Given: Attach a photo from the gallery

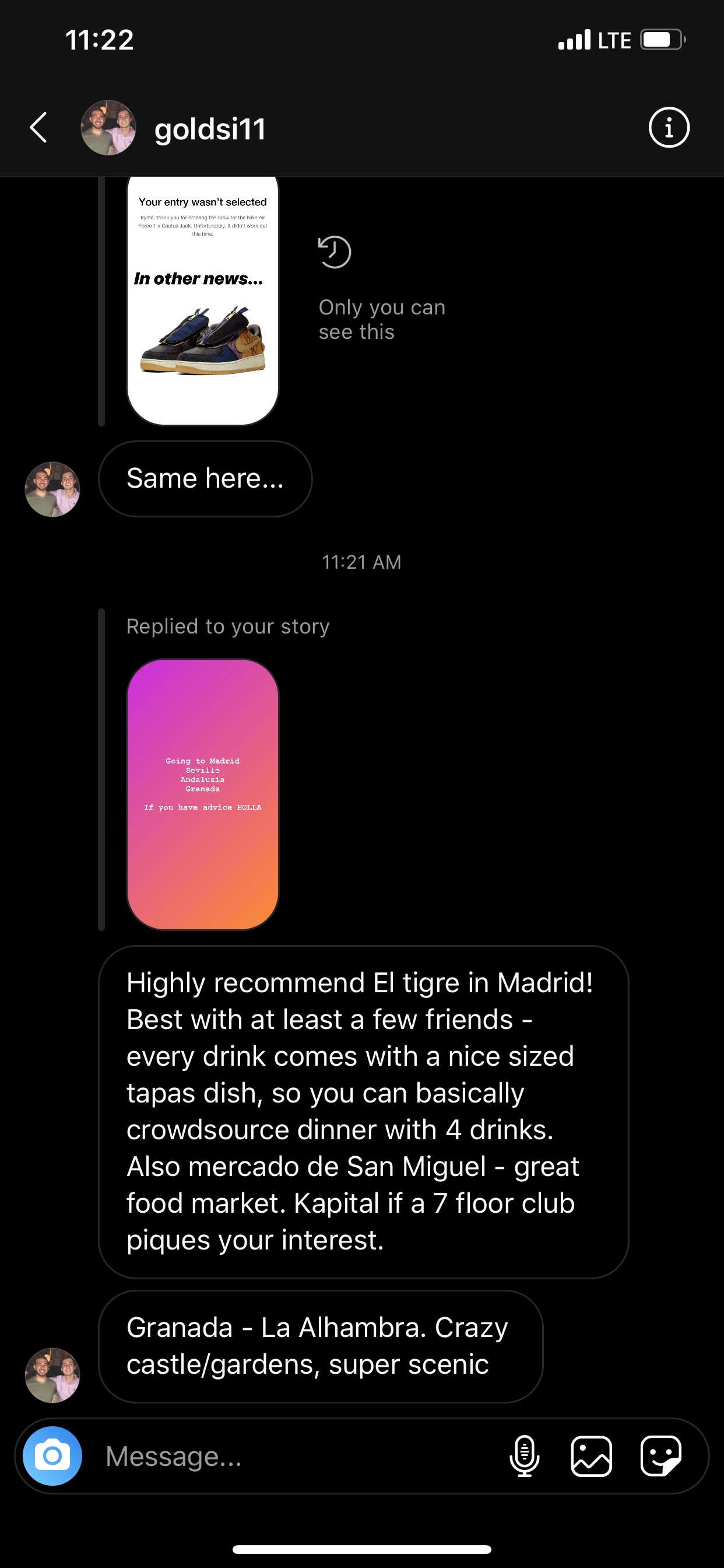Looking at the screenshot, I should point(591,1455).
